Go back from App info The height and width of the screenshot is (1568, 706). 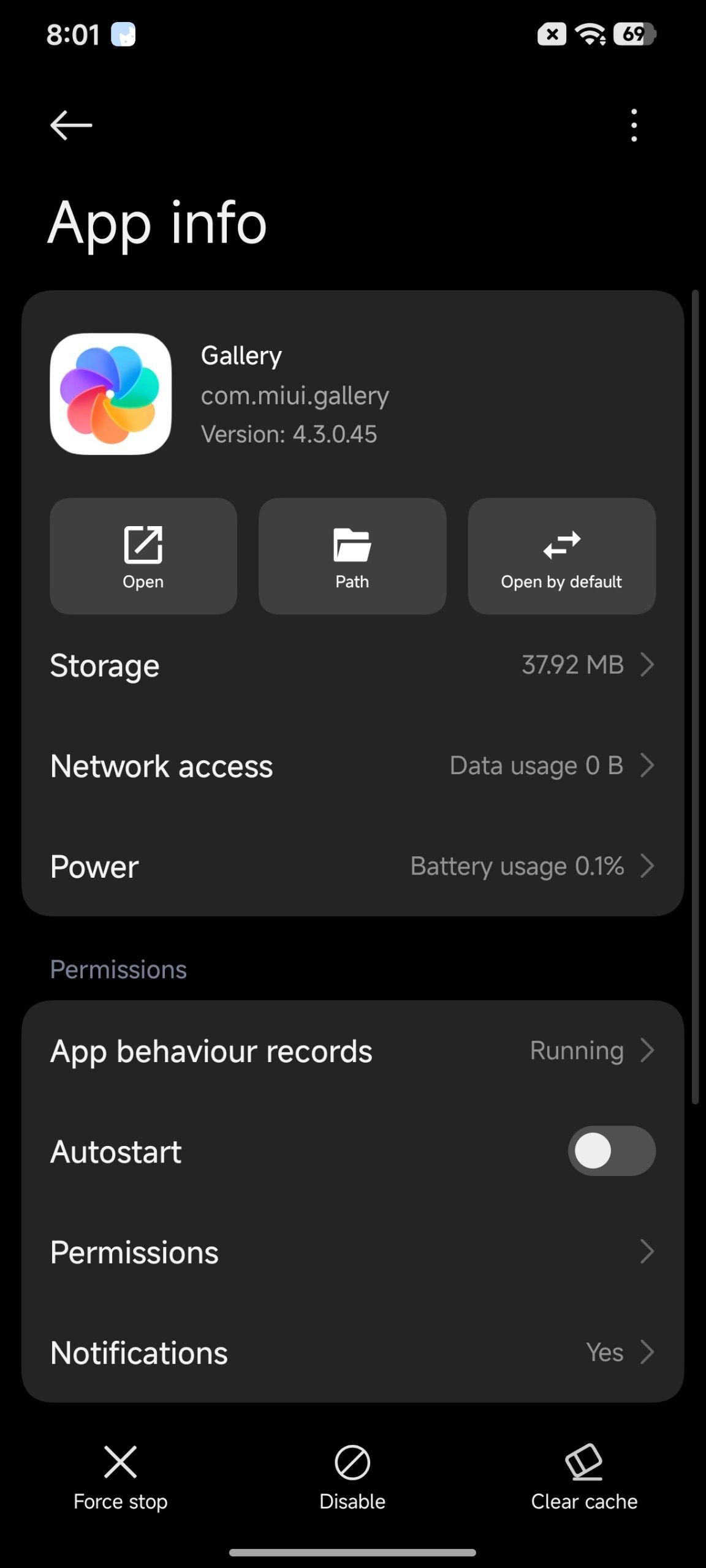pos(71,125)
